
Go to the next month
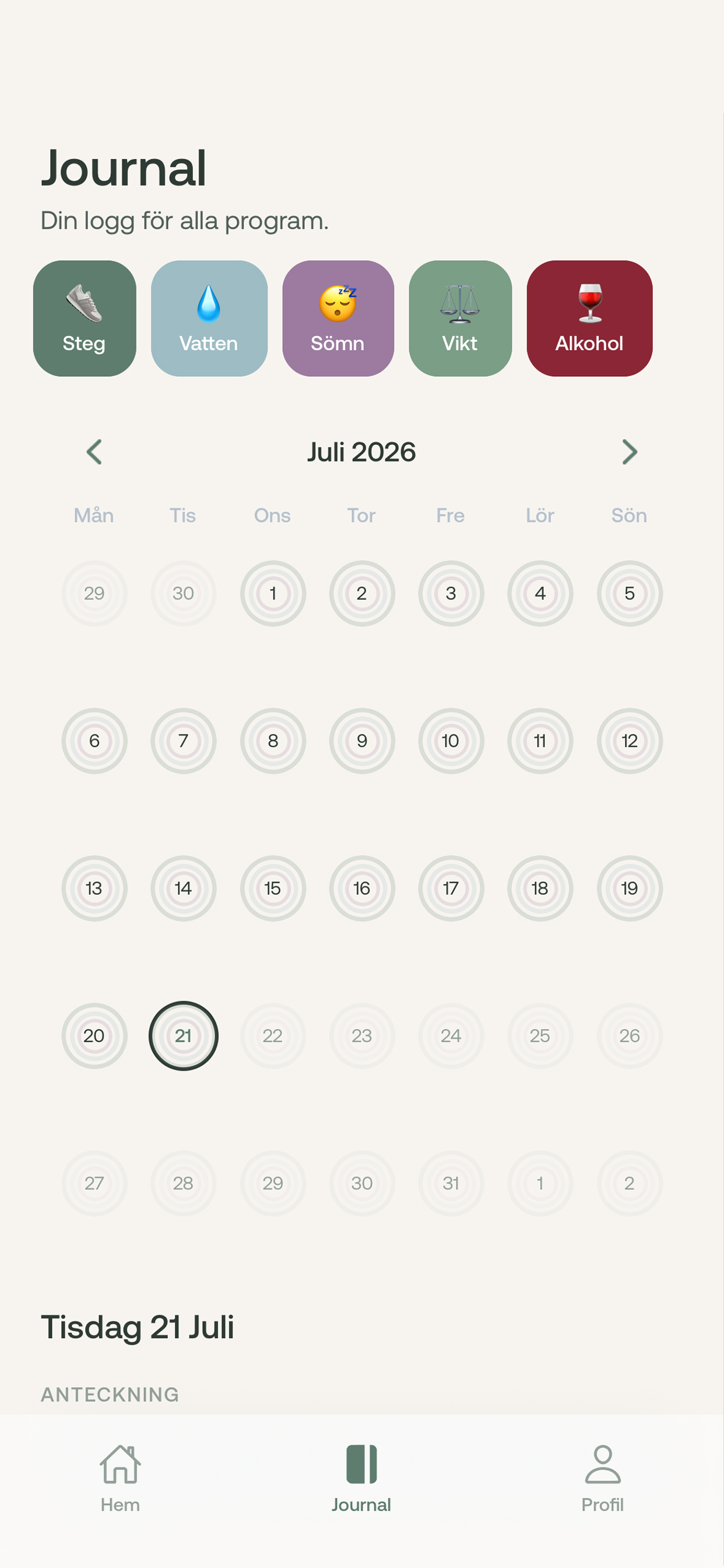click(630, 452)
